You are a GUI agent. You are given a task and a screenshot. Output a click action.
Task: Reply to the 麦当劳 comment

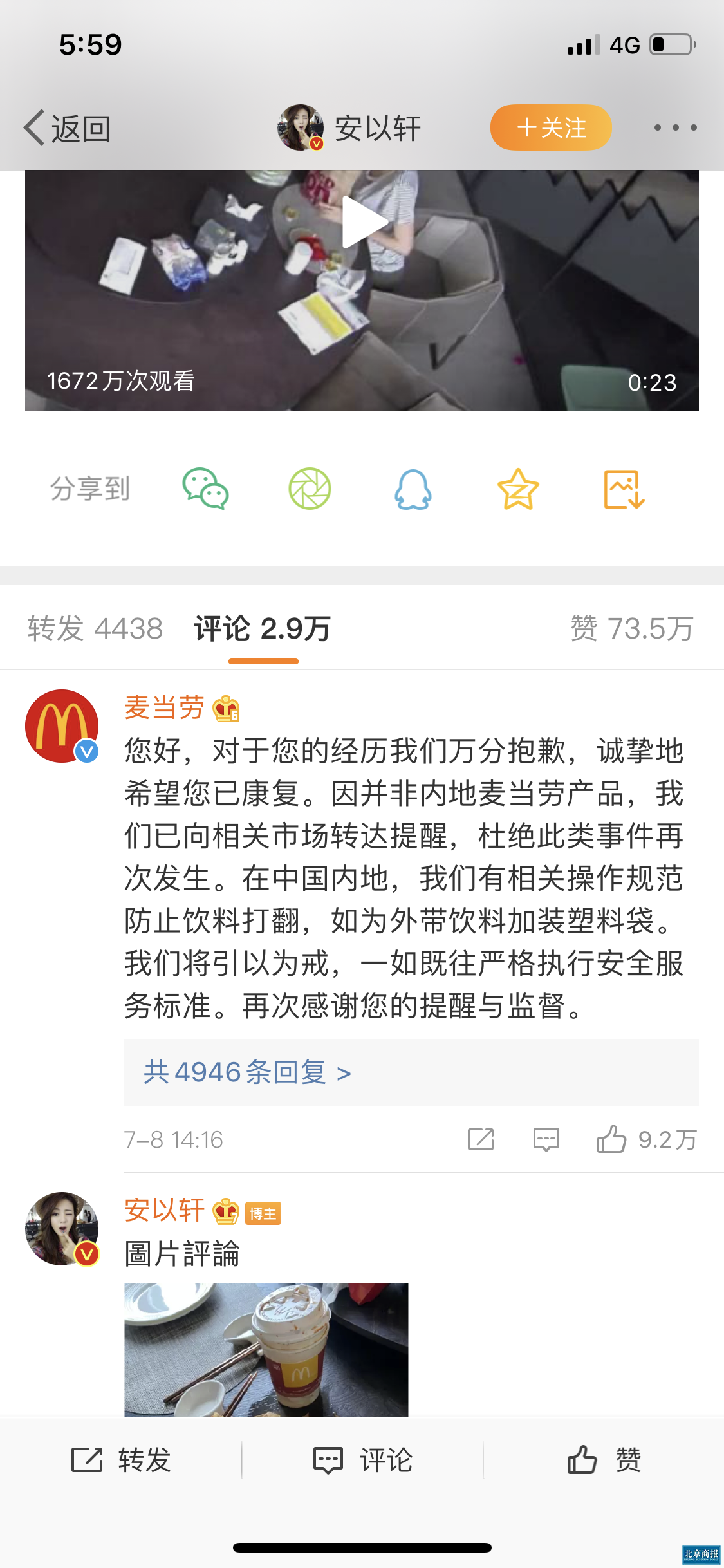click(546, 1139)
